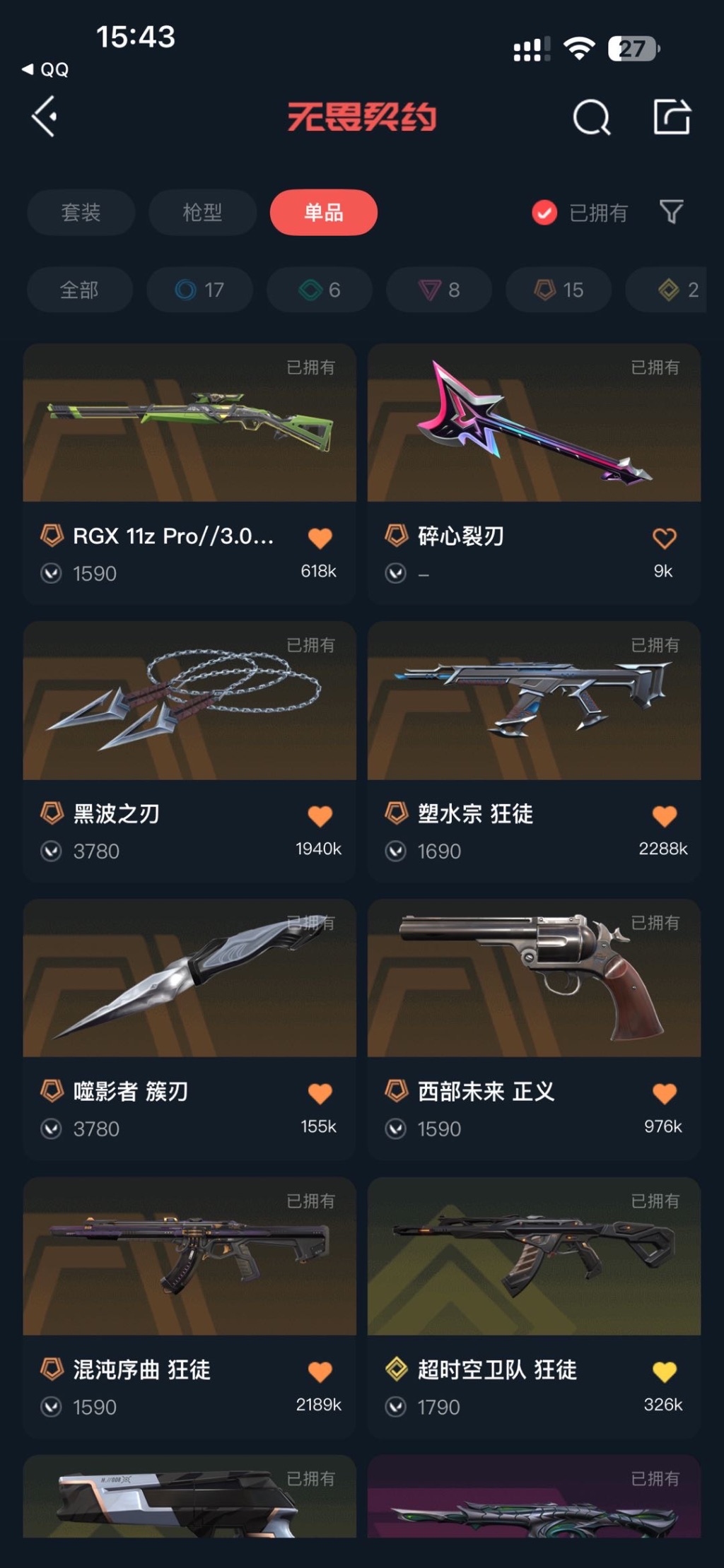
Task: Select the 全部 rarity chip
Action: (79, 290)
